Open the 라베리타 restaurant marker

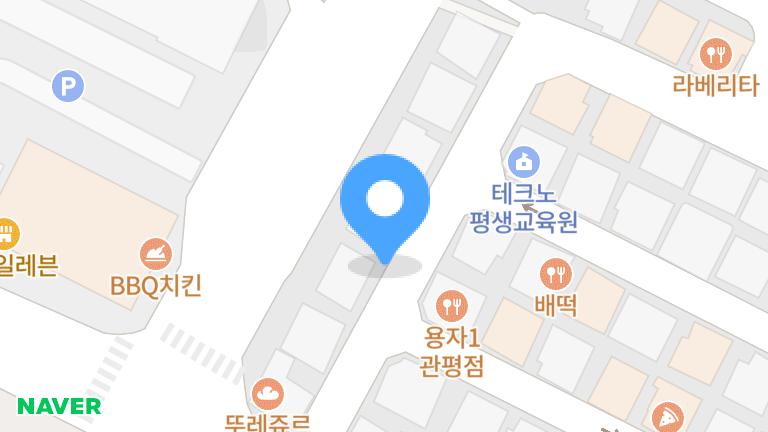click(715, 53)
